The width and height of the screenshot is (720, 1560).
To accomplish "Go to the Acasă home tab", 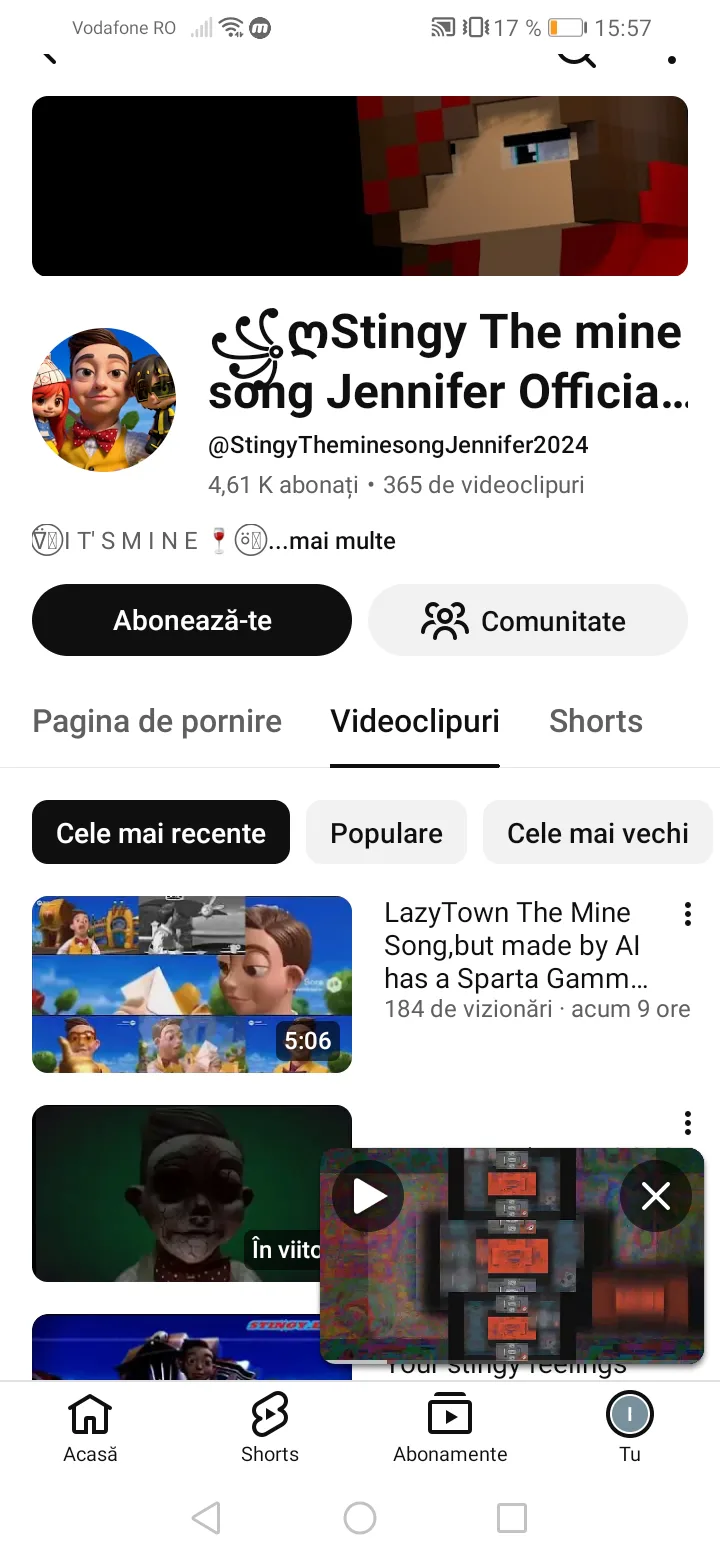I will coord(90,1428).
